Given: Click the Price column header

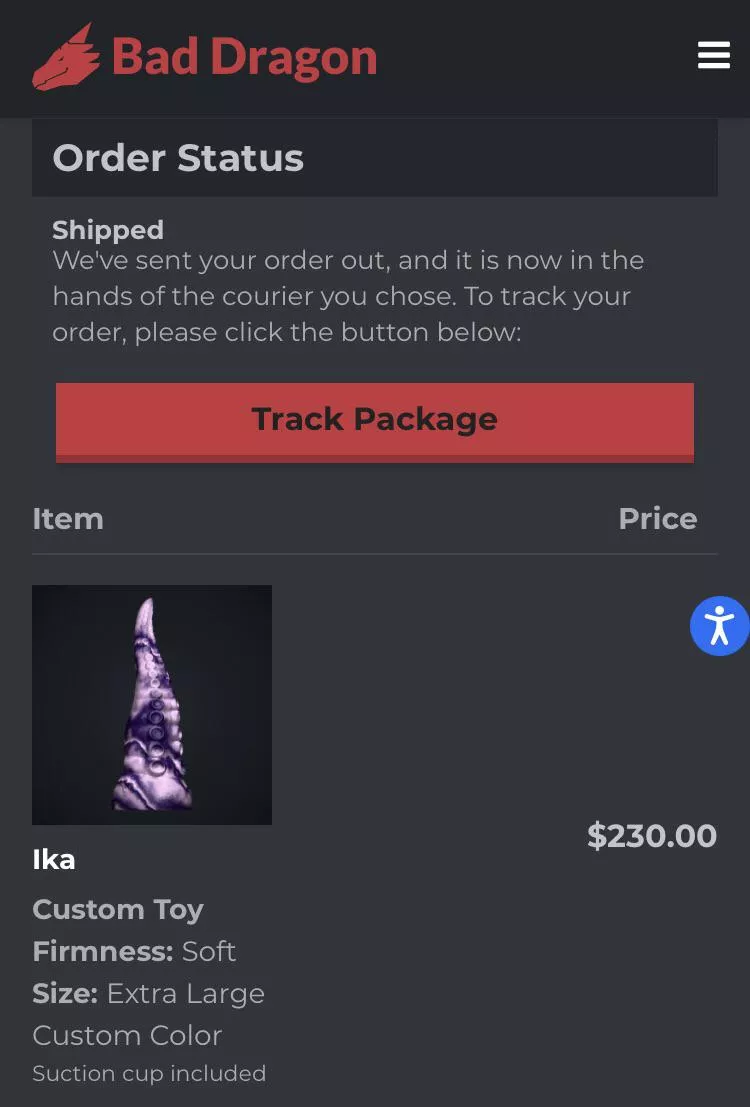Looking at the screenshot, I should (x=658, y=518).
